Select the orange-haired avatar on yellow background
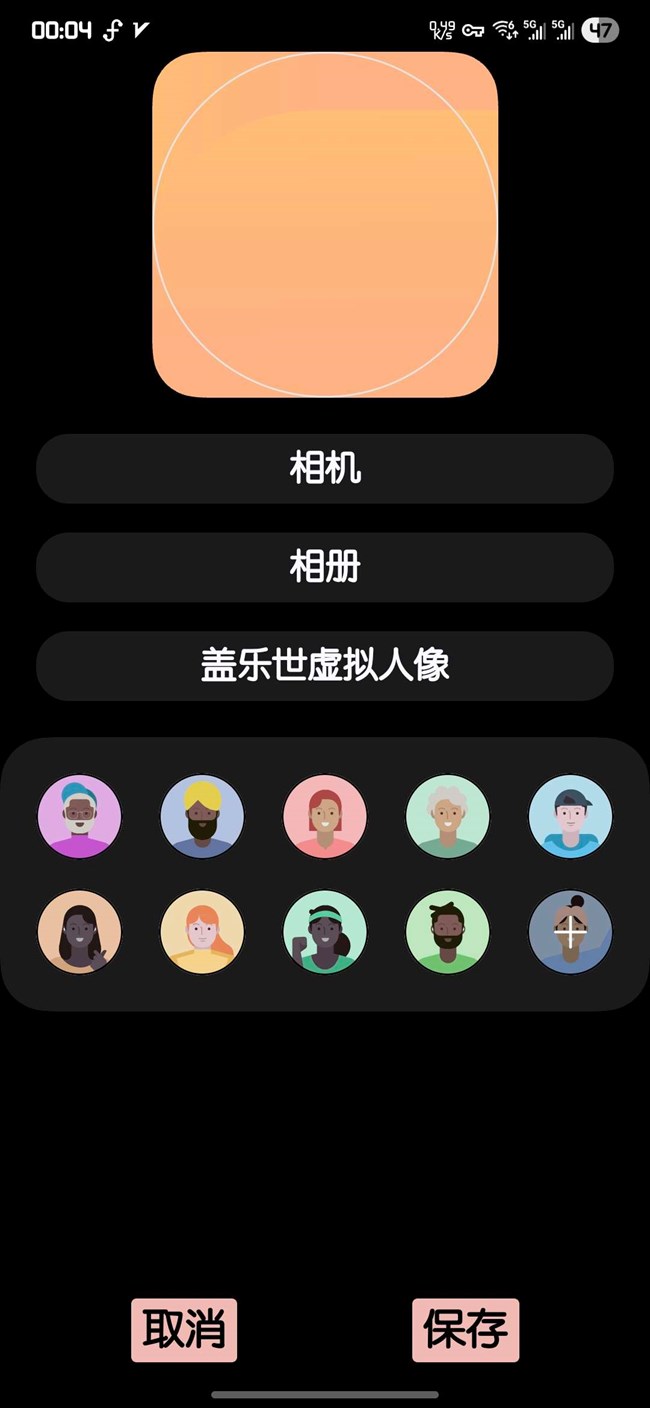Viewport: 650px width, 1408px height. (x=202, y=932)
